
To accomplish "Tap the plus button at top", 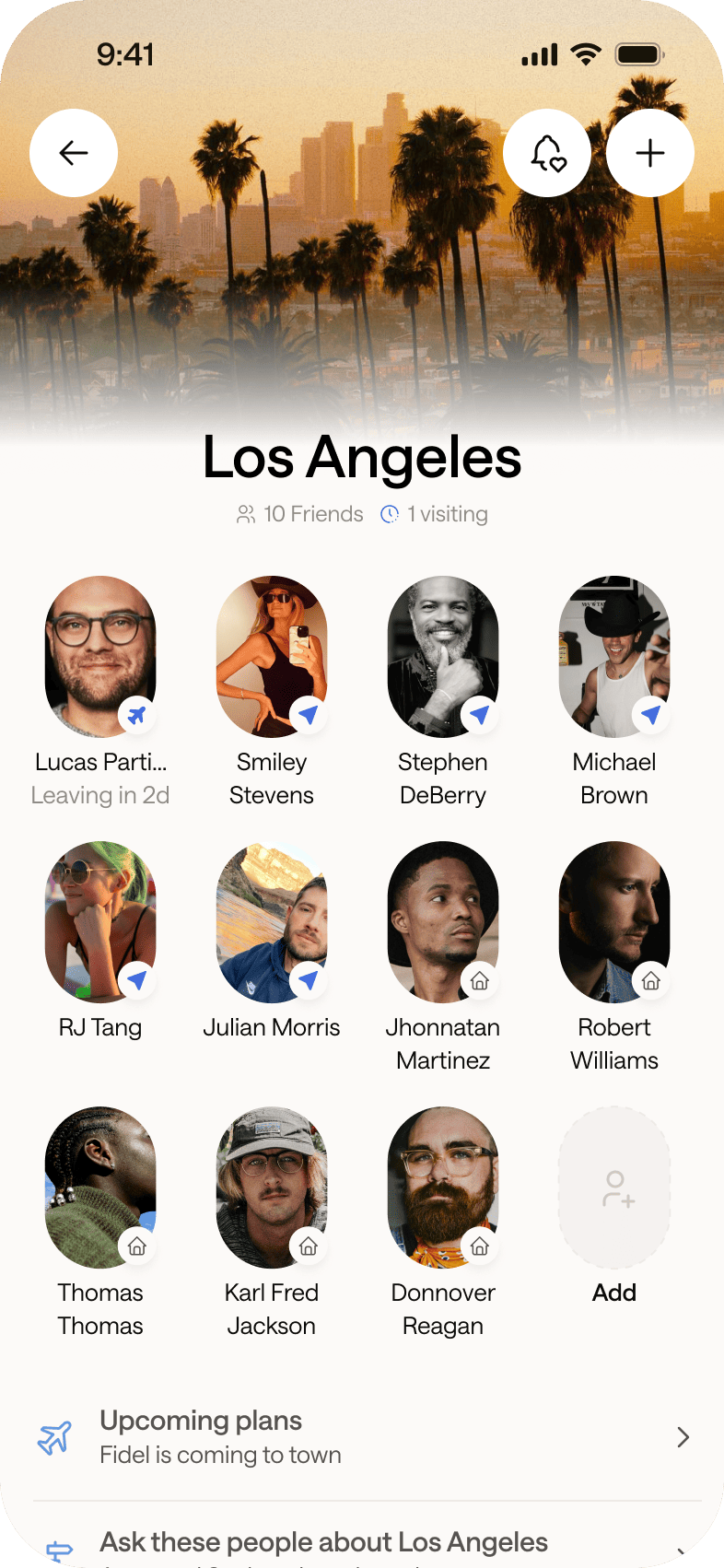I will 650,153.
